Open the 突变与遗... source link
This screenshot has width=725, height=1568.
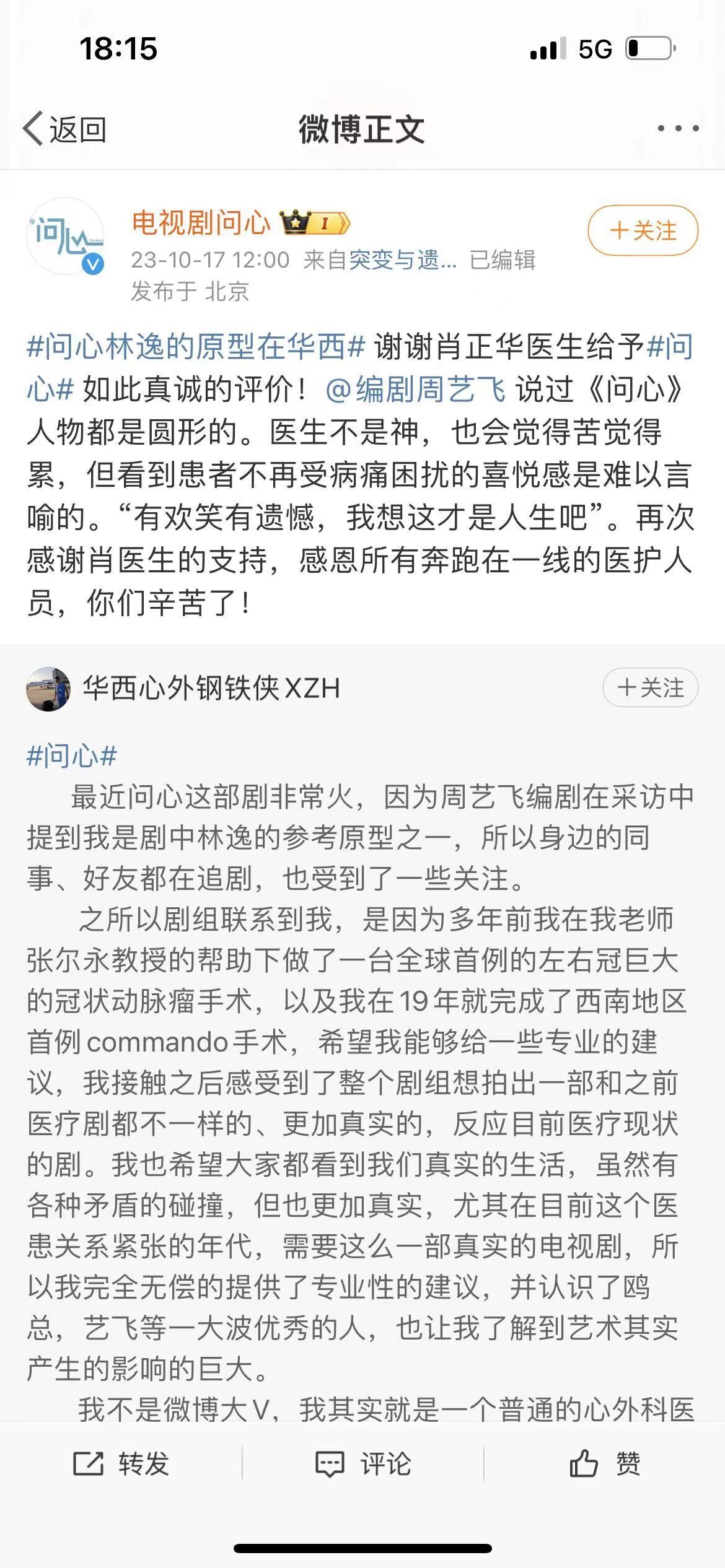point(403,260)
